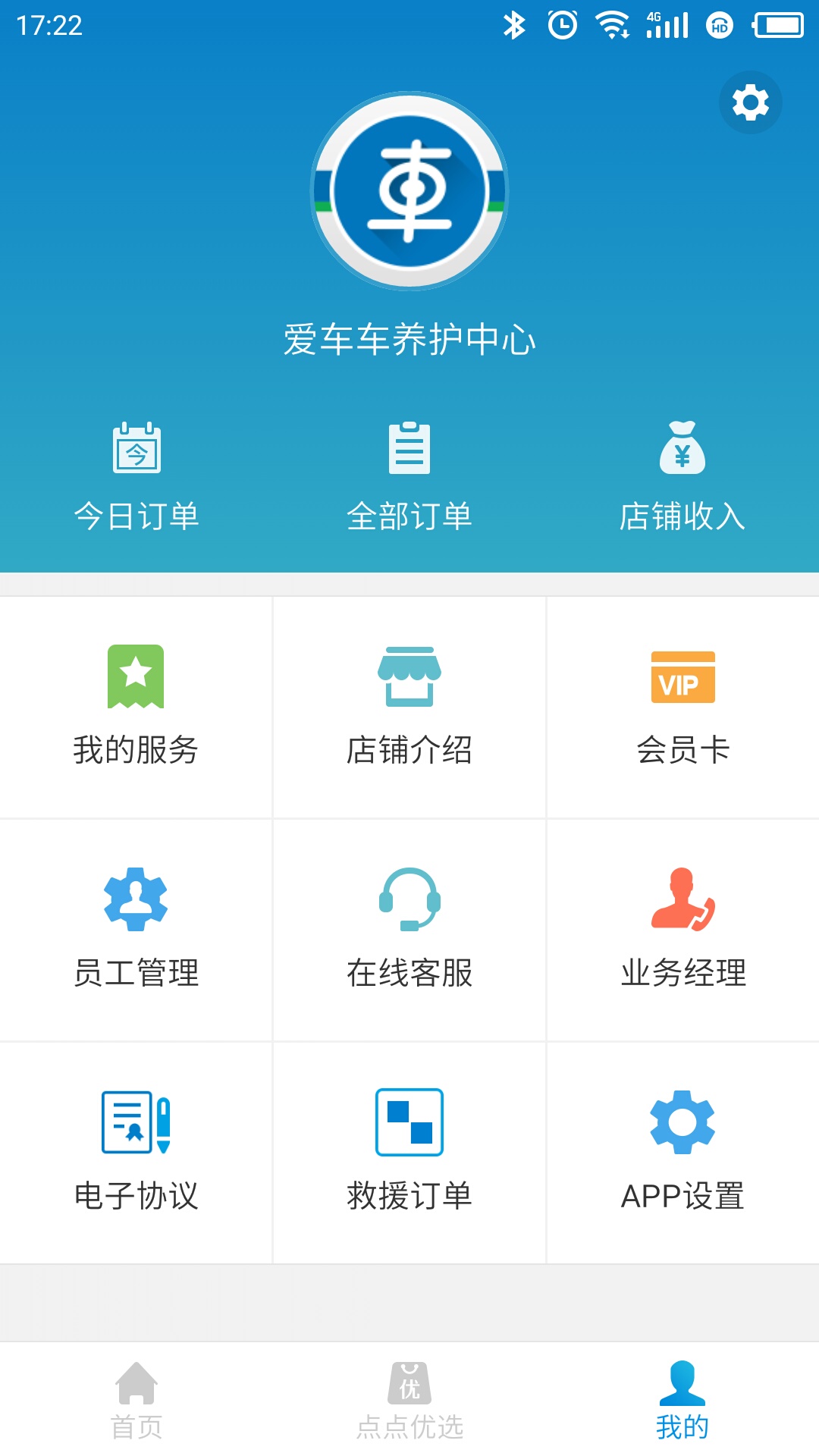Go to 员工管理 (staff management)

(x=136, y=930)
